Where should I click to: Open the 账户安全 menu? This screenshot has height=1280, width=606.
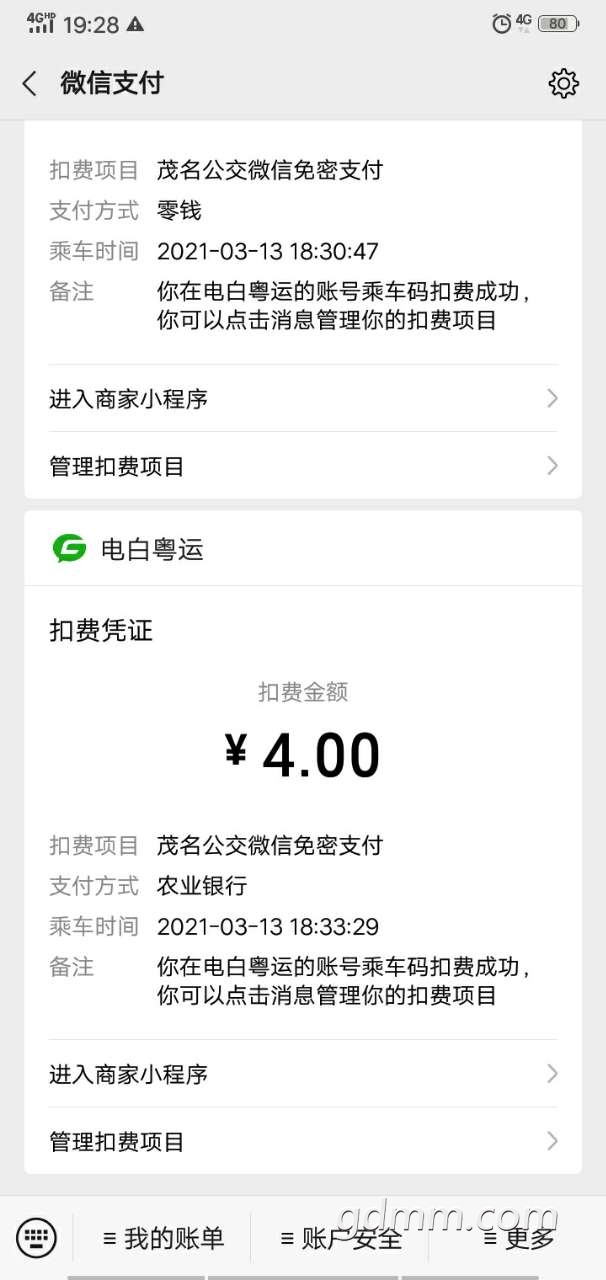click(x=341, y=1238)
